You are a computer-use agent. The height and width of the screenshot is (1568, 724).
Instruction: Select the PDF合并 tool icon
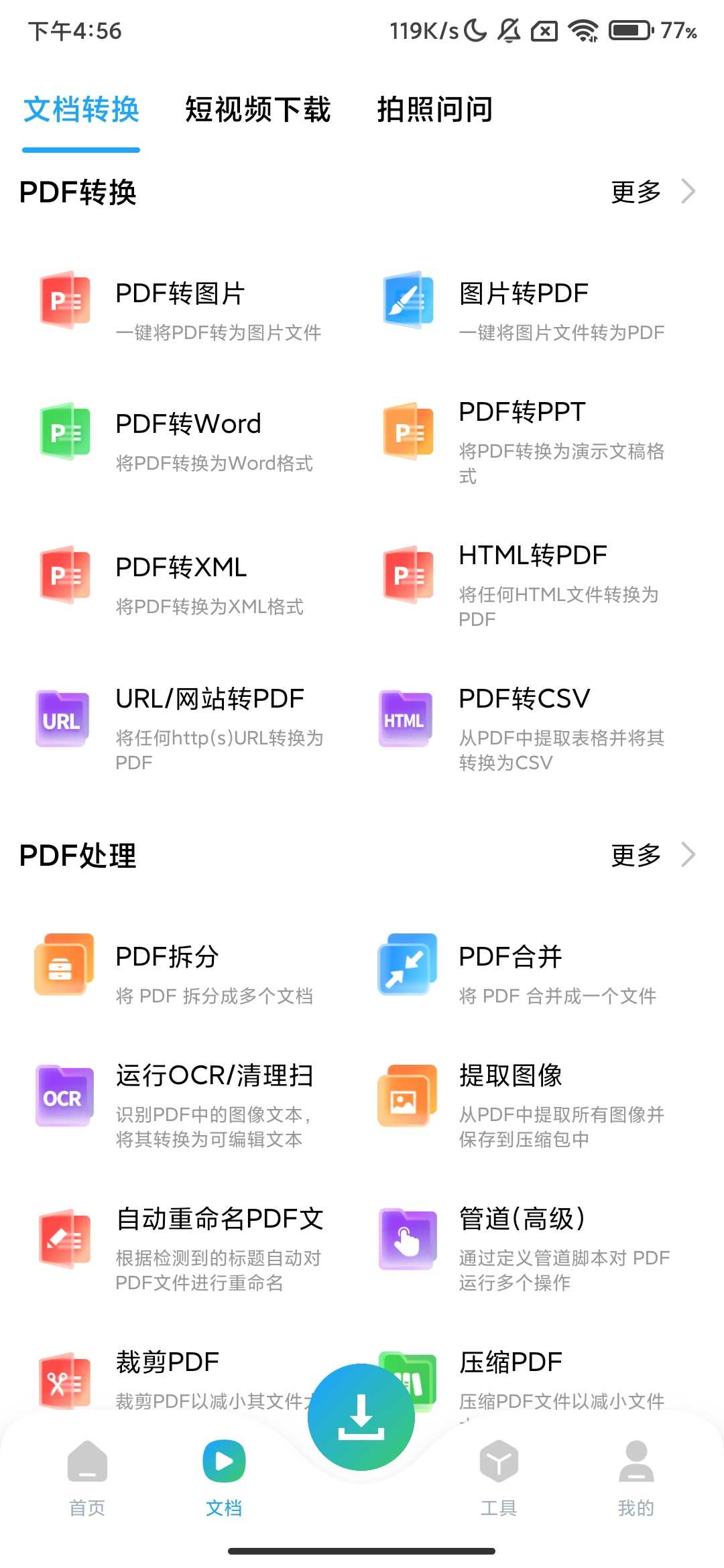407,965
